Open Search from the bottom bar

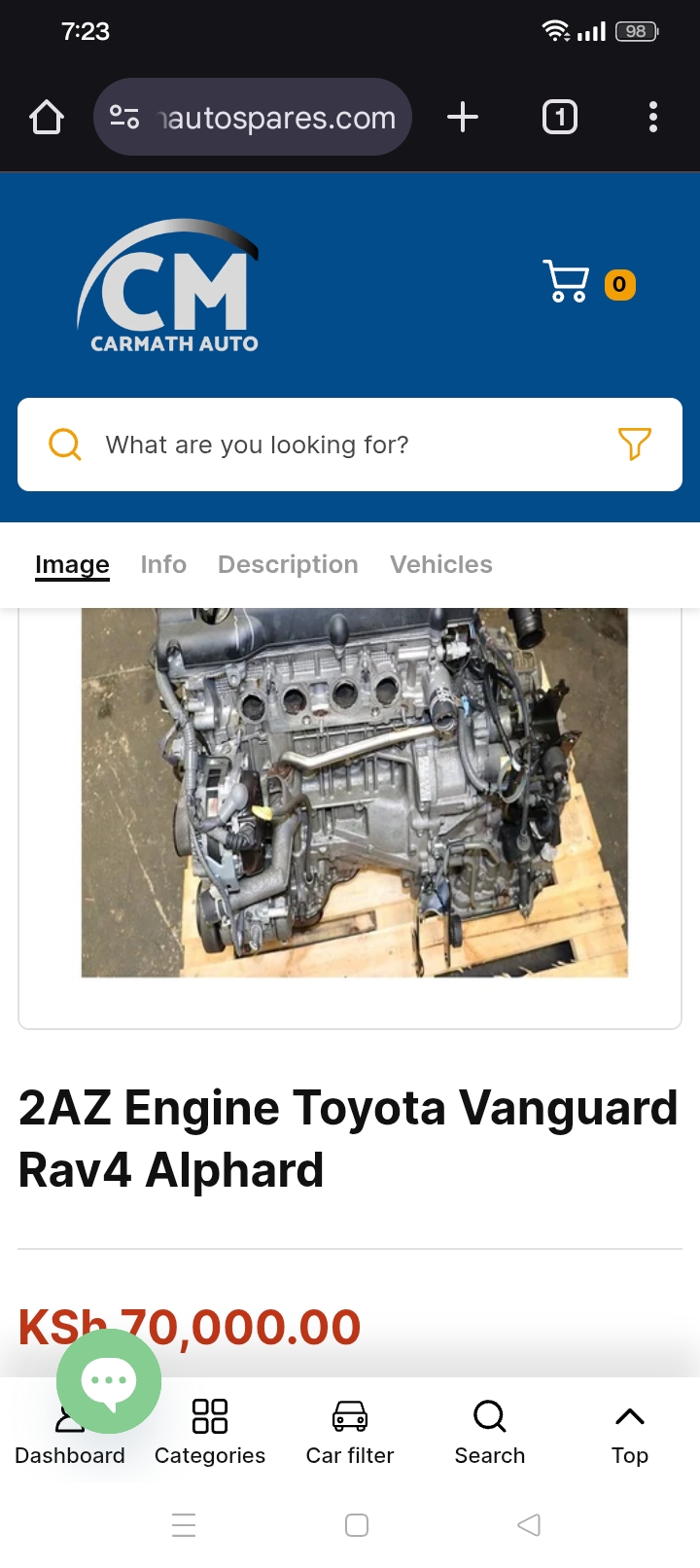click(490, 1430)
